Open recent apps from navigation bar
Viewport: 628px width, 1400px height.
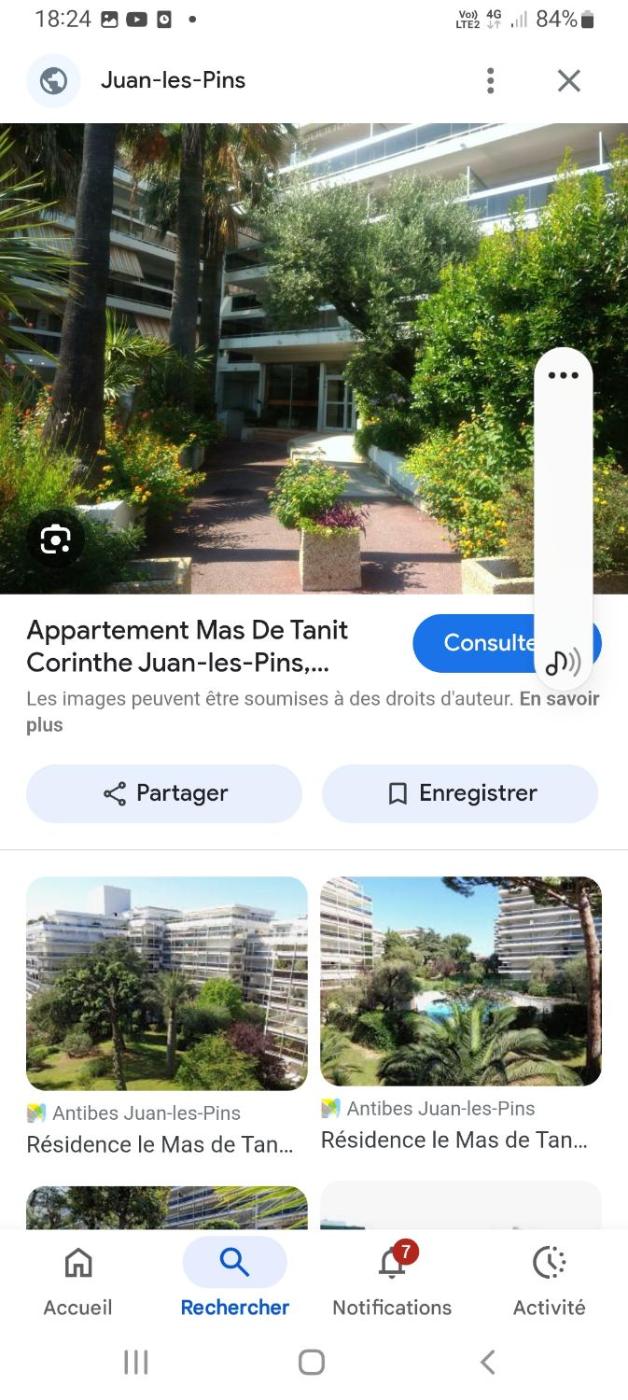click(x=136, y=1362)
